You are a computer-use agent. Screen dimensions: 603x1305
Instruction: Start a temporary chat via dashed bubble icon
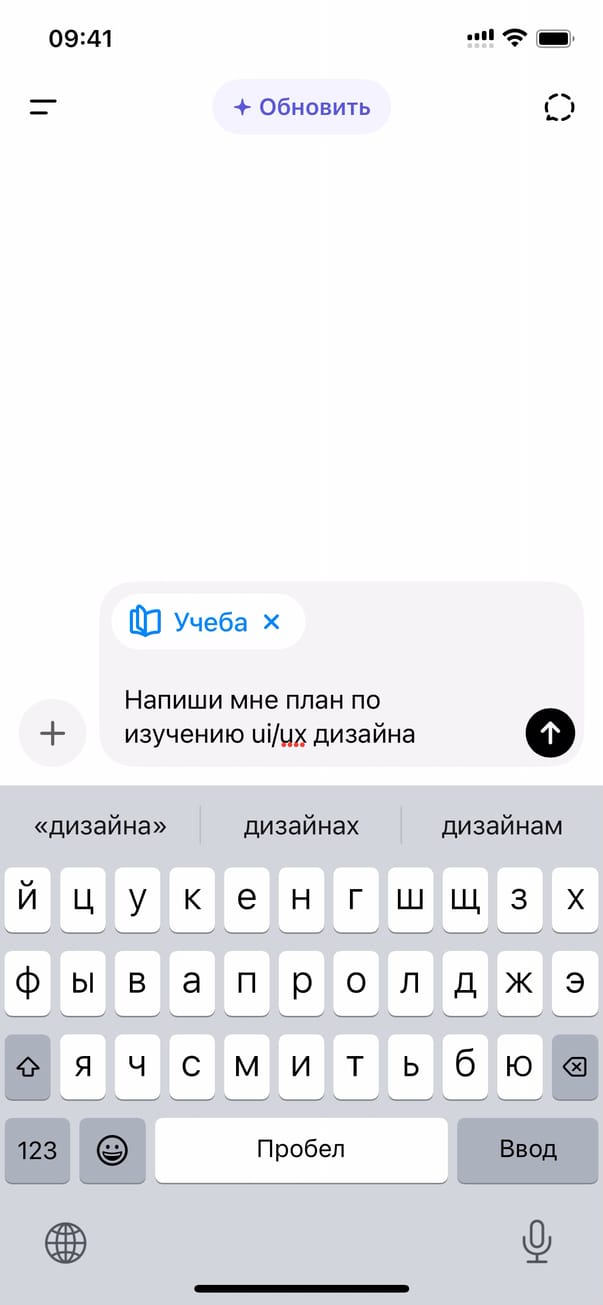[559, 107]
